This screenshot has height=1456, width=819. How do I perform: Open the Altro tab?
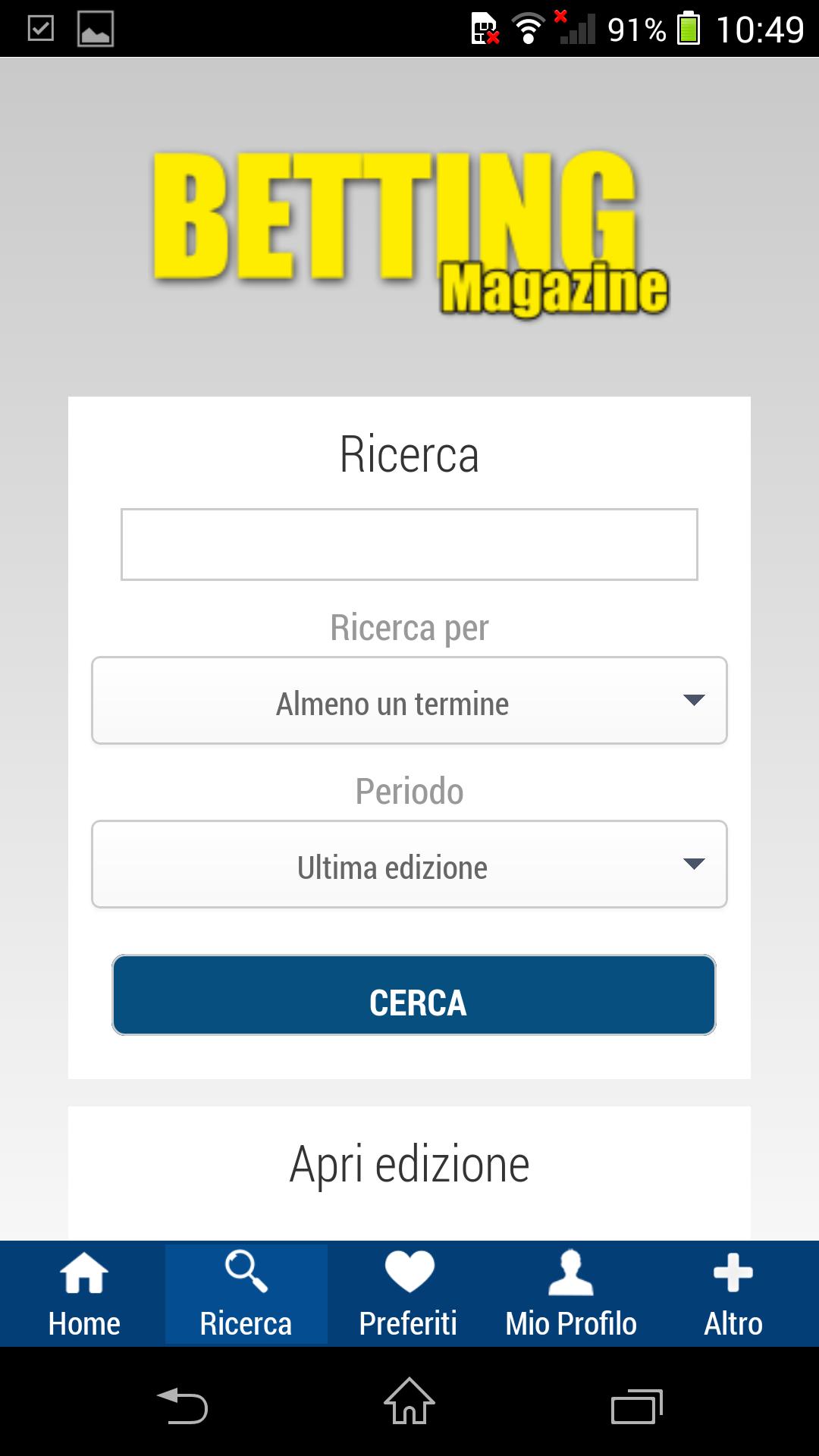pos(733,1295)
